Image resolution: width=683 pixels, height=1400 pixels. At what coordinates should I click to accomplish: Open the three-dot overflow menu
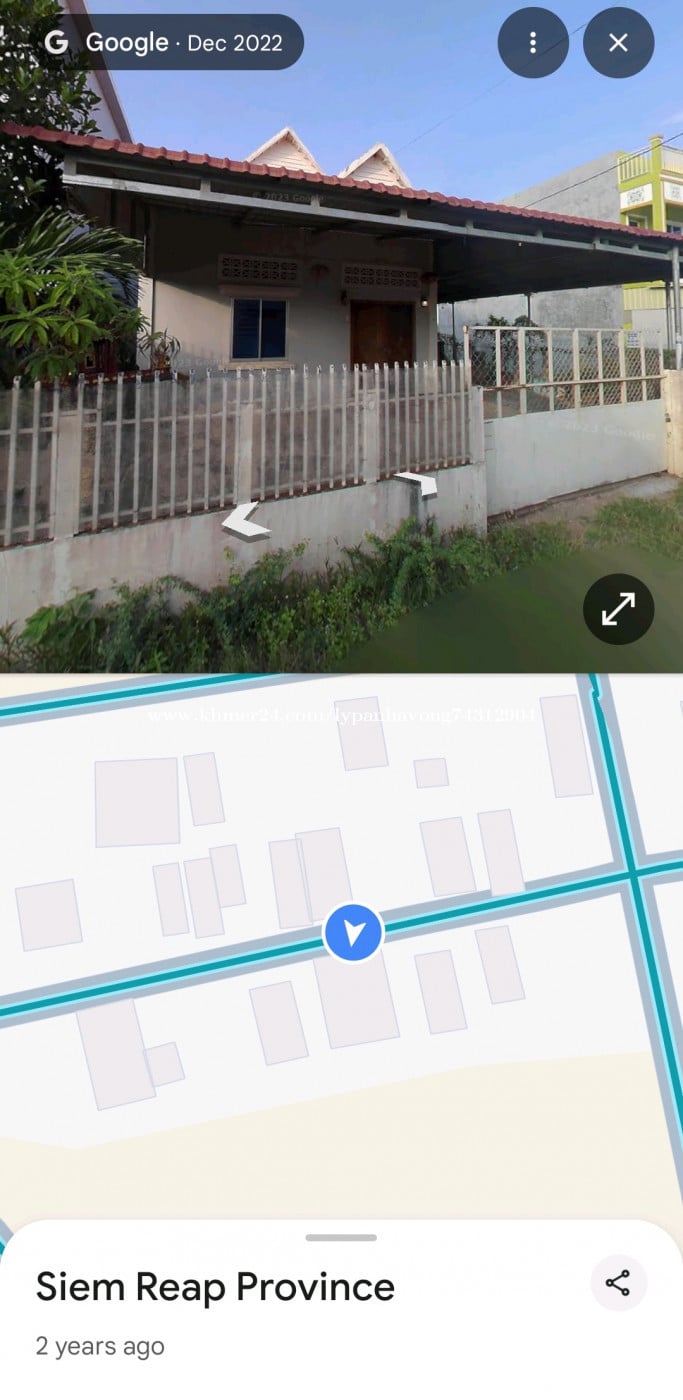pyautogui.click(x=533, y=42)
